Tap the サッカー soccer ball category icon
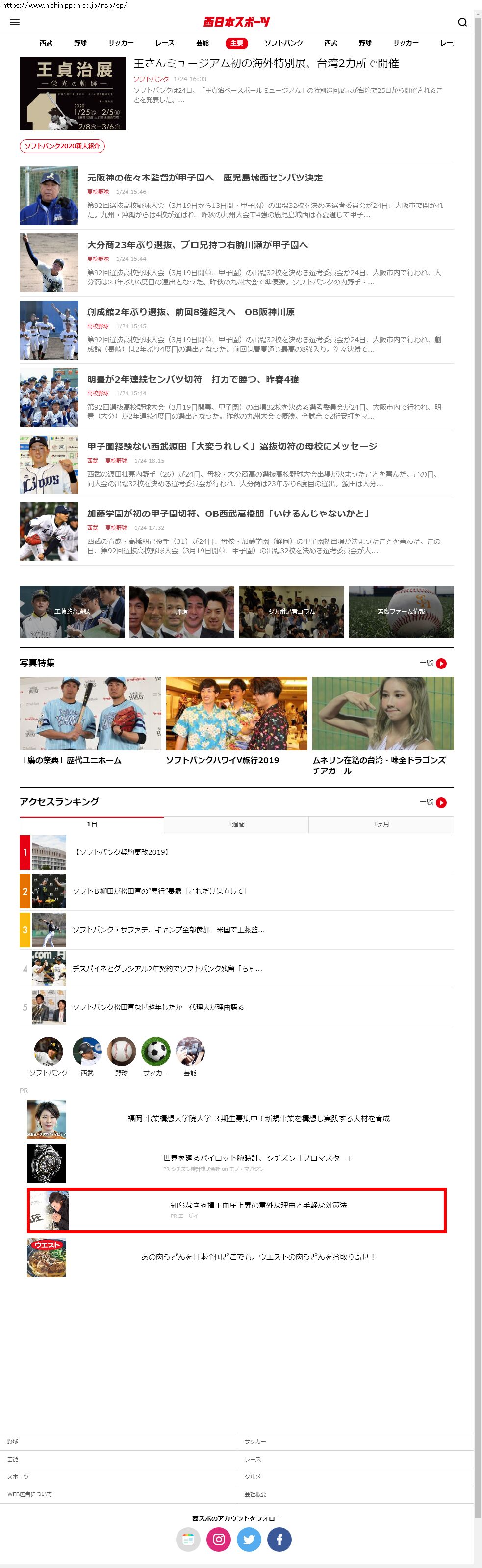Screen dimensions: 482x1568 [156, 1051]
